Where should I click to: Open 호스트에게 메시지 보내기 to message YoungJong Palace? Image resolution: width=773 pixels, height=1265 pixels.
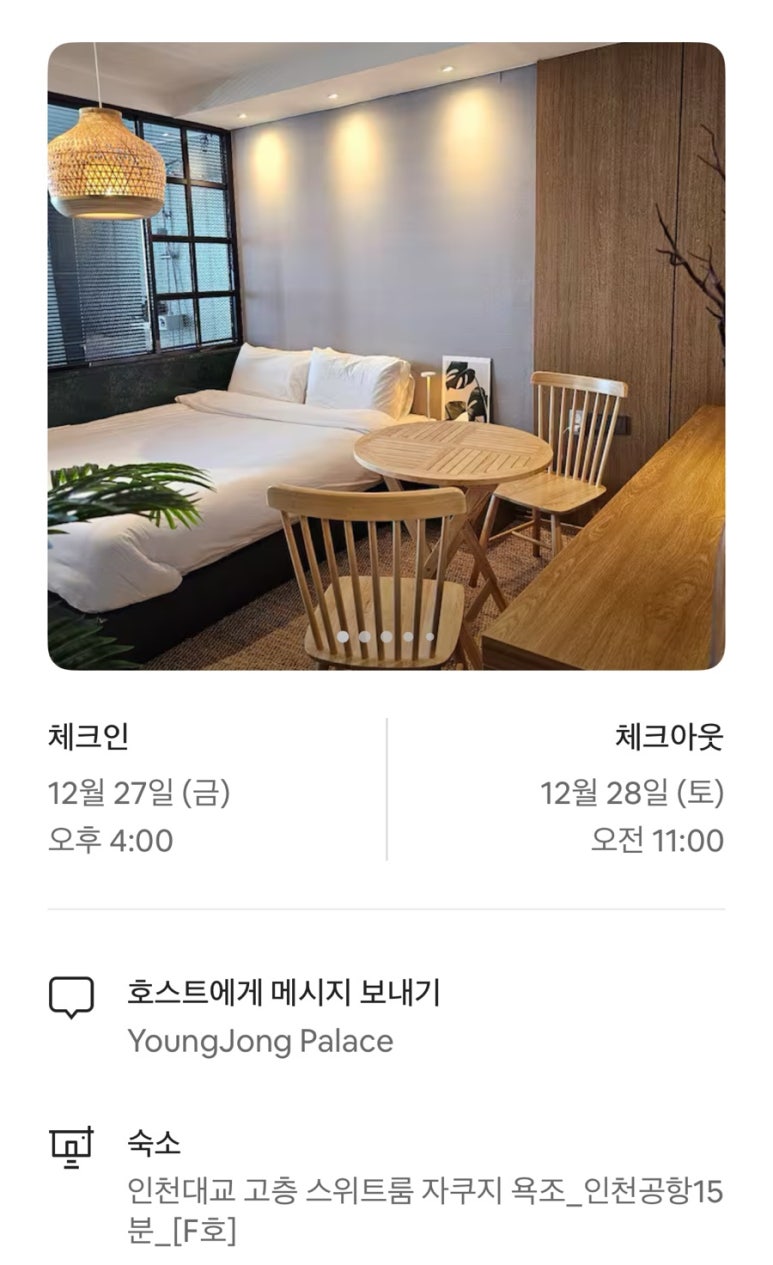pyautogui.click(x=284, y=1016)
